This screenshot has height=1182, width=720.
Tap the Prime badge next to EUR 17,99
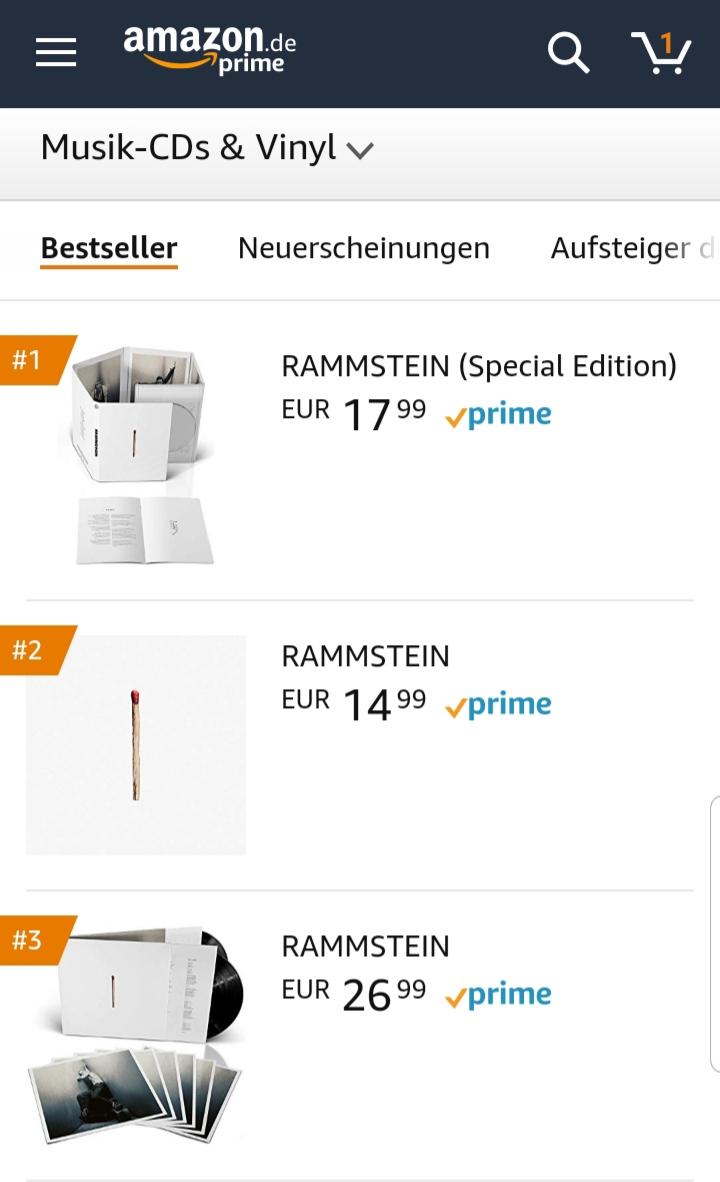click(498, 413)
